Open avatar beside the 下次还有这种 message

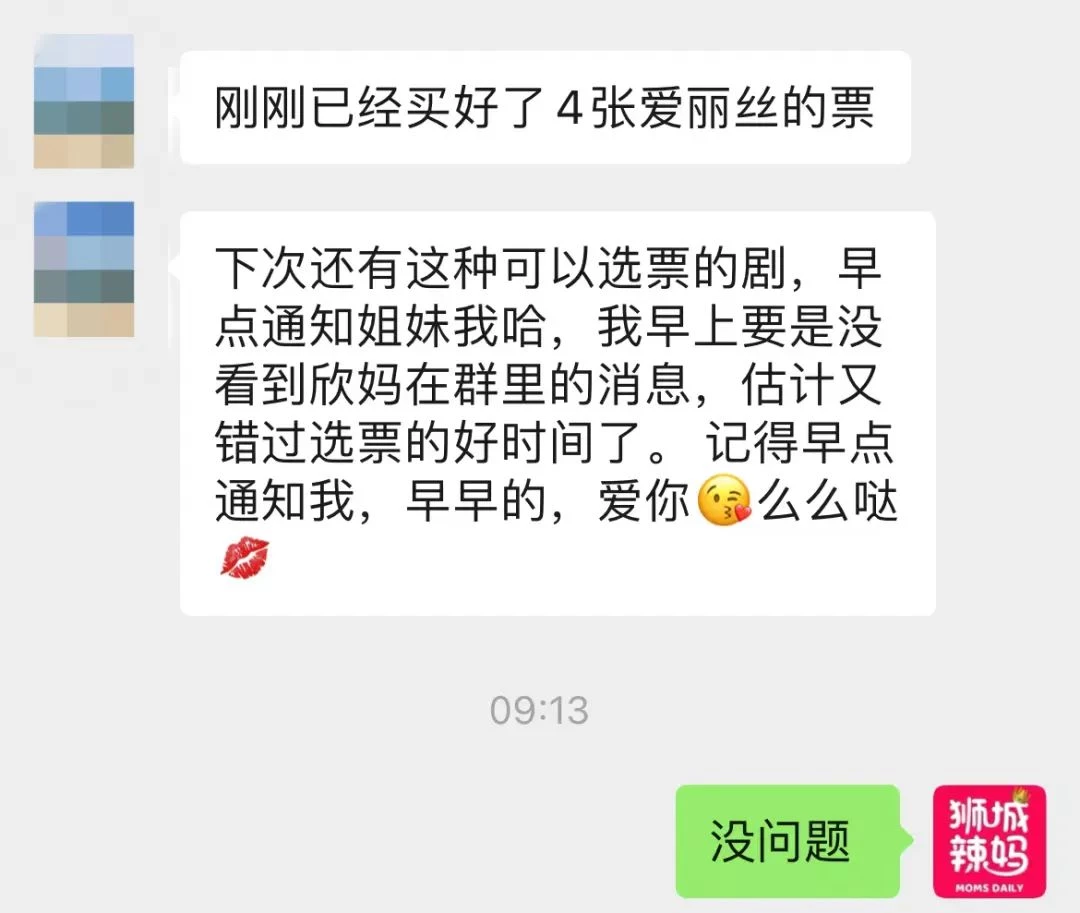[84, 269]
